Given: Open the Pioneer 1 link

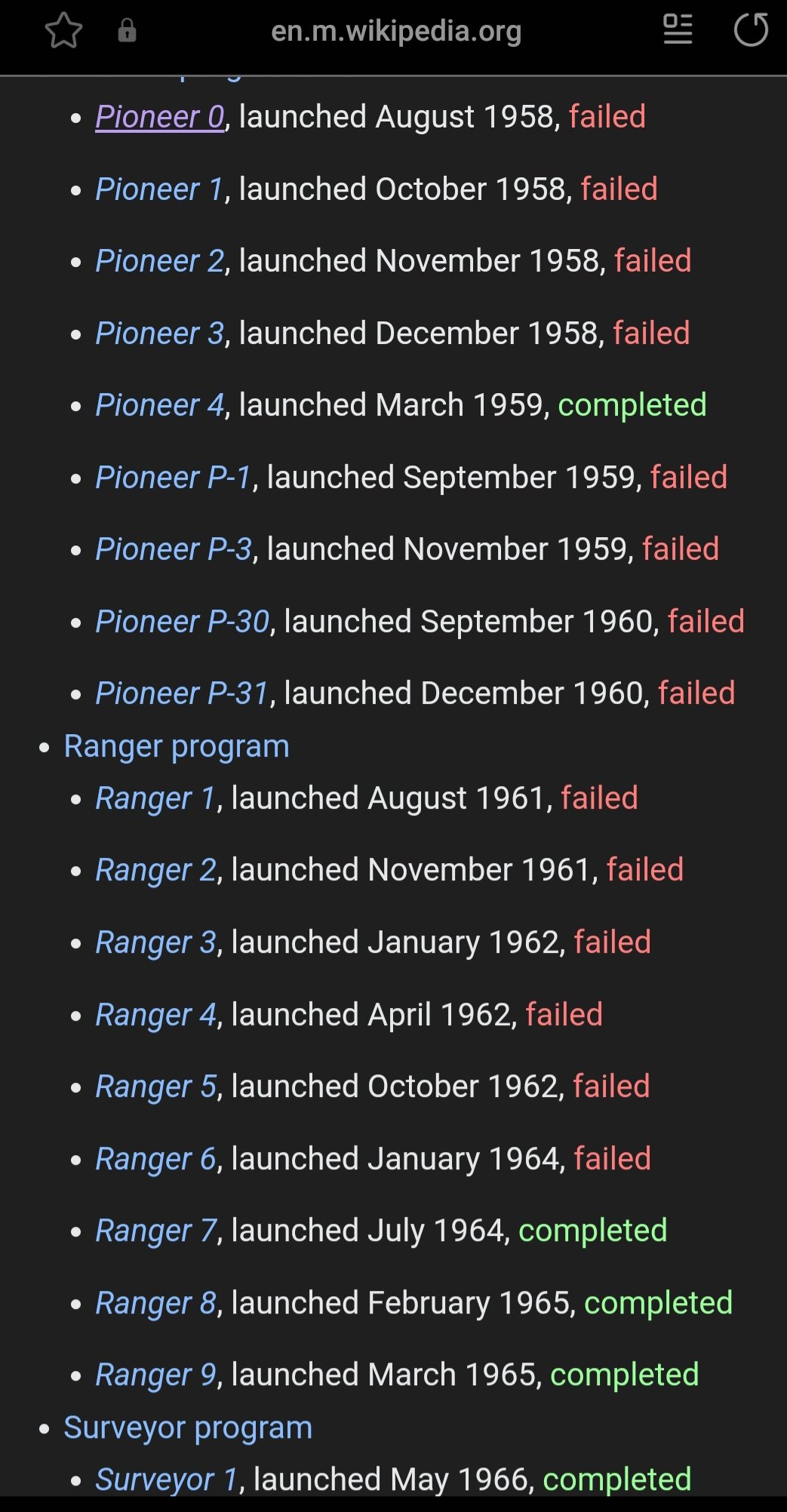Looking at the screenshot, I should tap(159, 189).
